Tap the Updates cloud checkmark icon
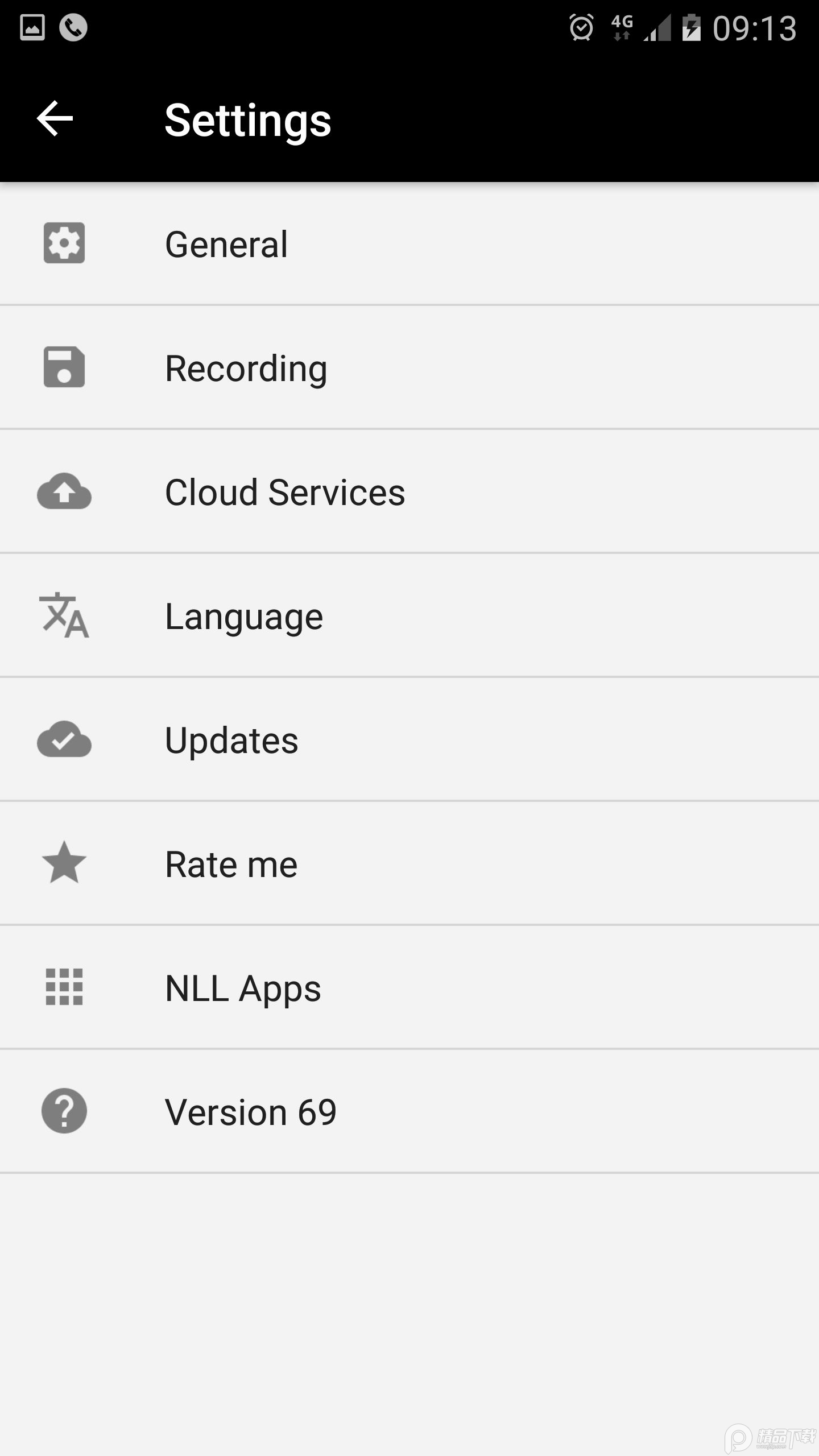 coord(64,739)
